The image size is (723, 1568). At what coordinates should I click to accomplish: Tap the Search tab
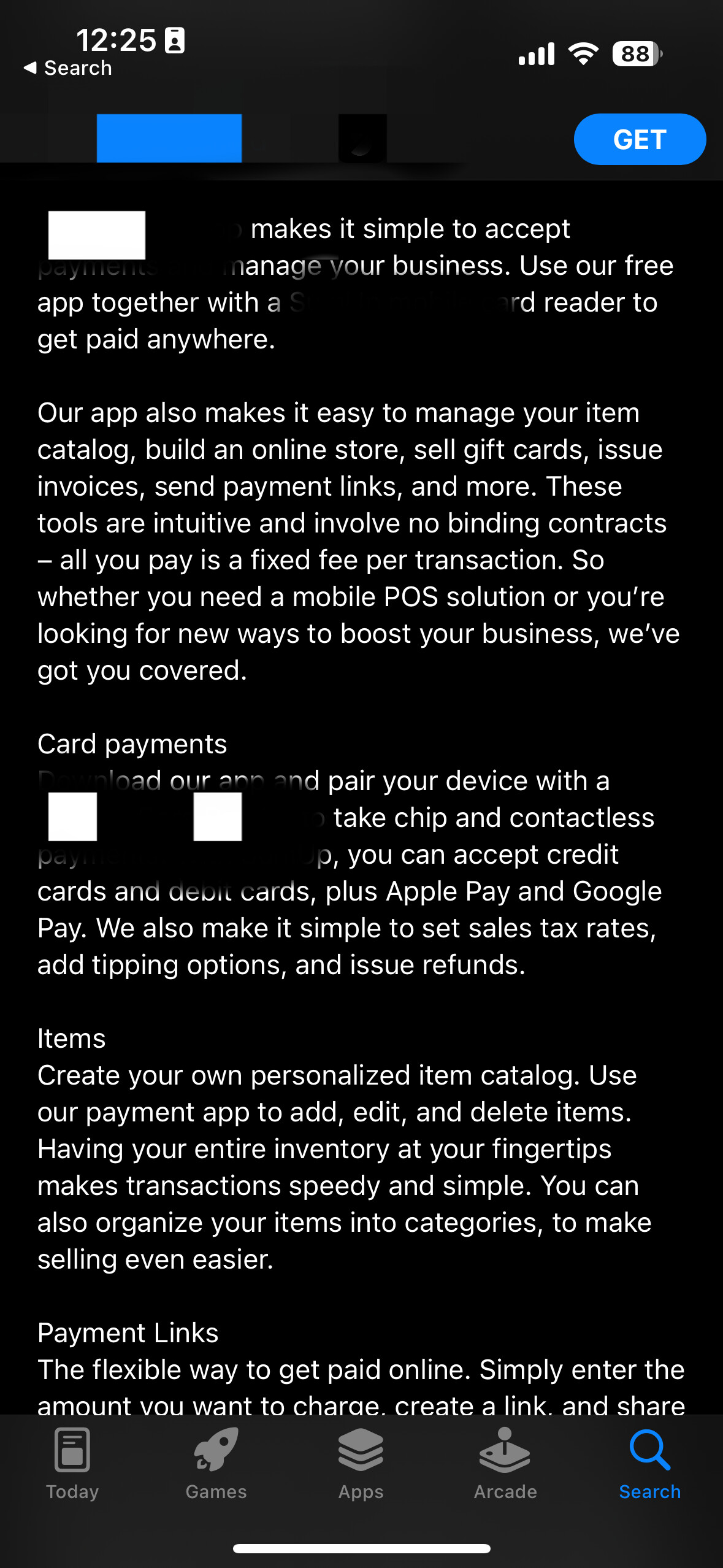tap(649, 1462)
